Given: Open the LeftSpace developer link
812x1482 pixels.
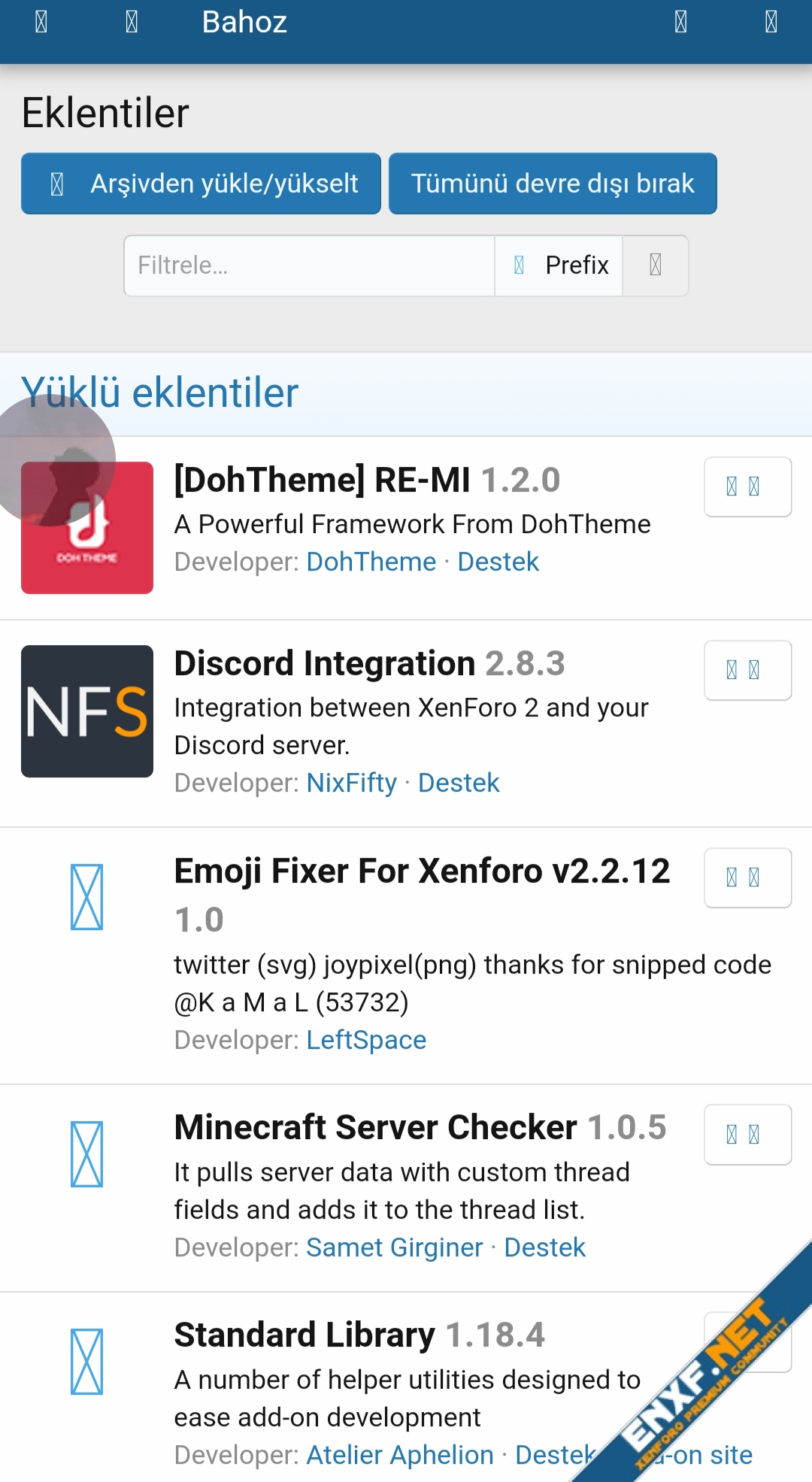Looking at the screenshot, I should pyautogui.click(x=366, y=1040).
